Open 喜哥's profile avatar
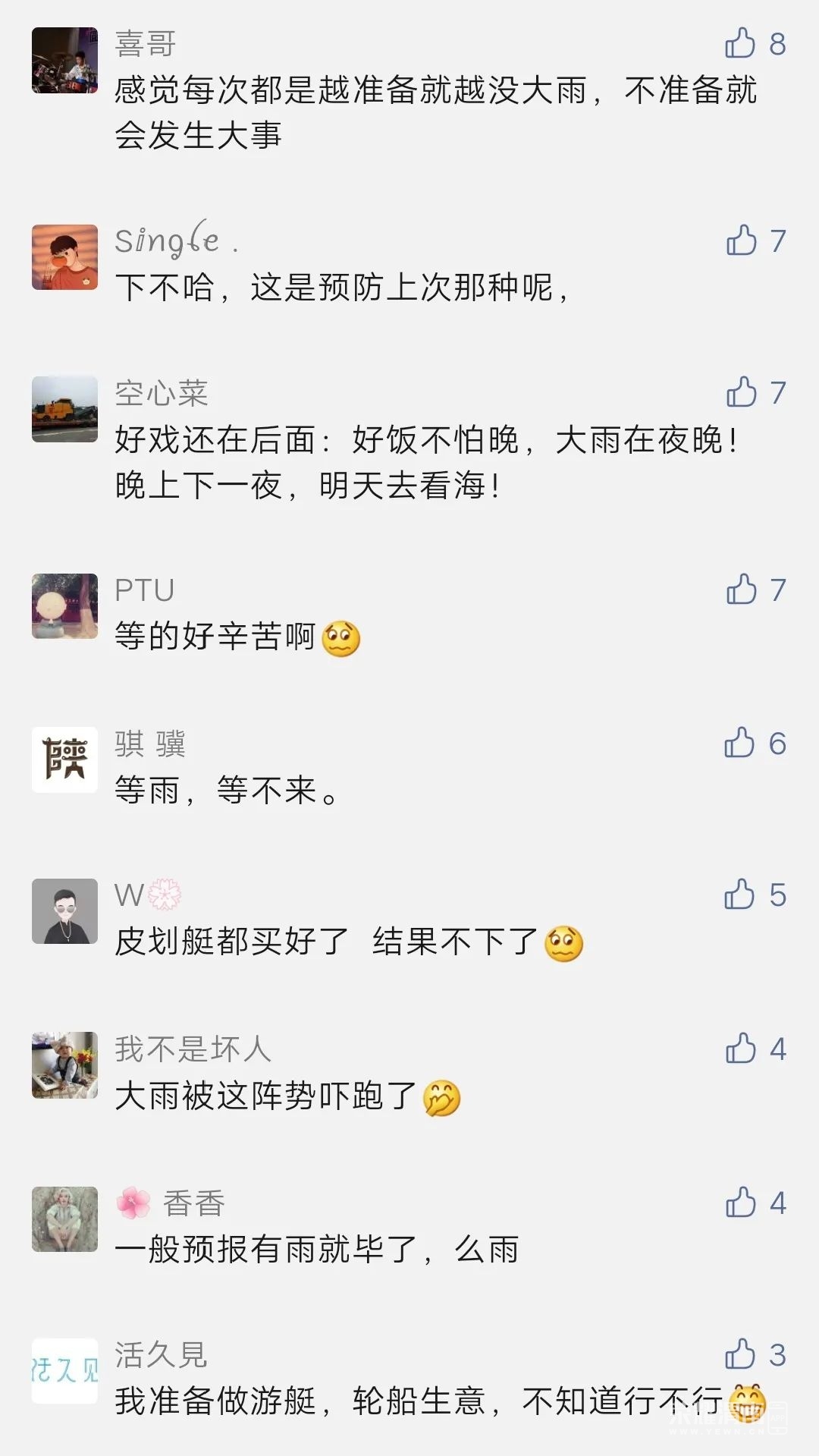 [x=64, y=60]
